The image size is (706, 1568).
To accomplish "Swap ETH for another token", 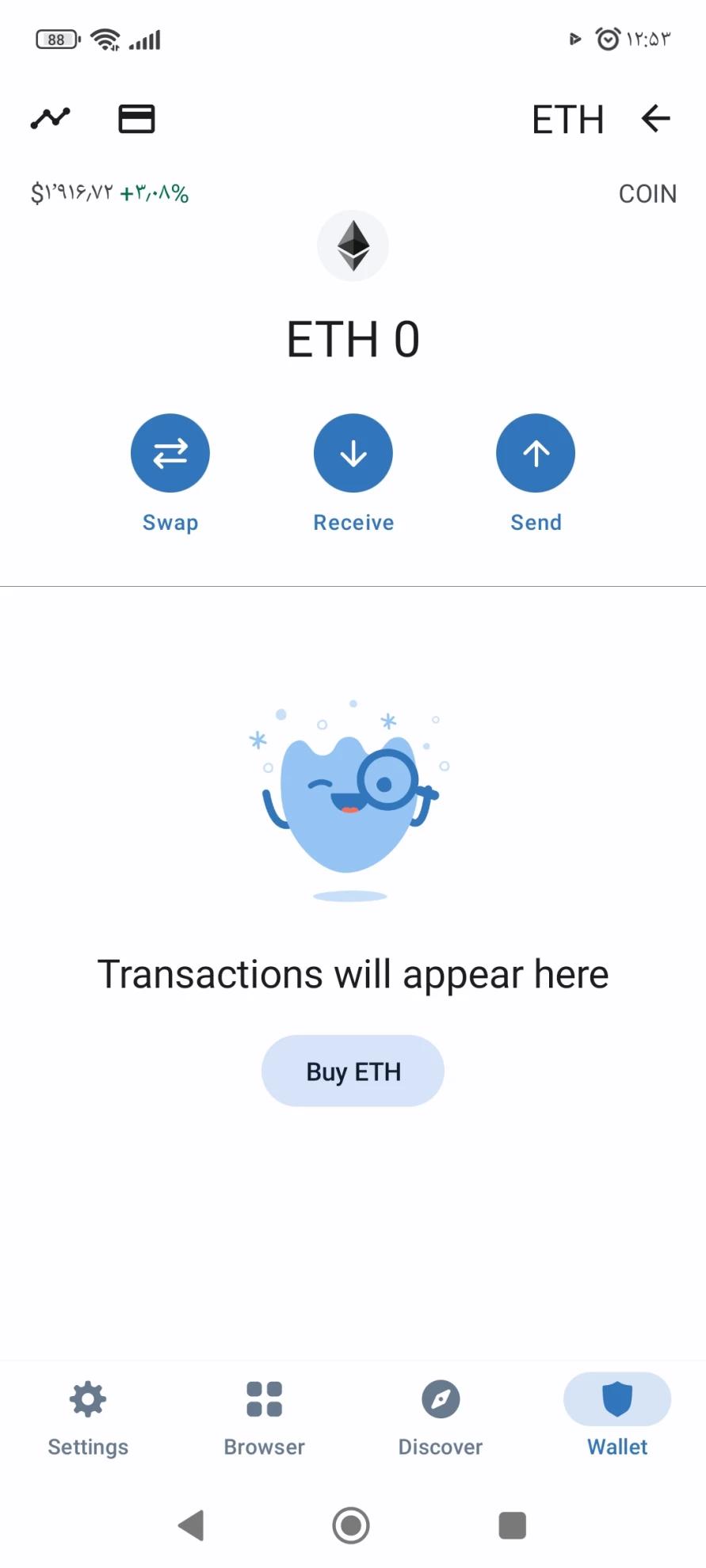I will tap(170, 454).
